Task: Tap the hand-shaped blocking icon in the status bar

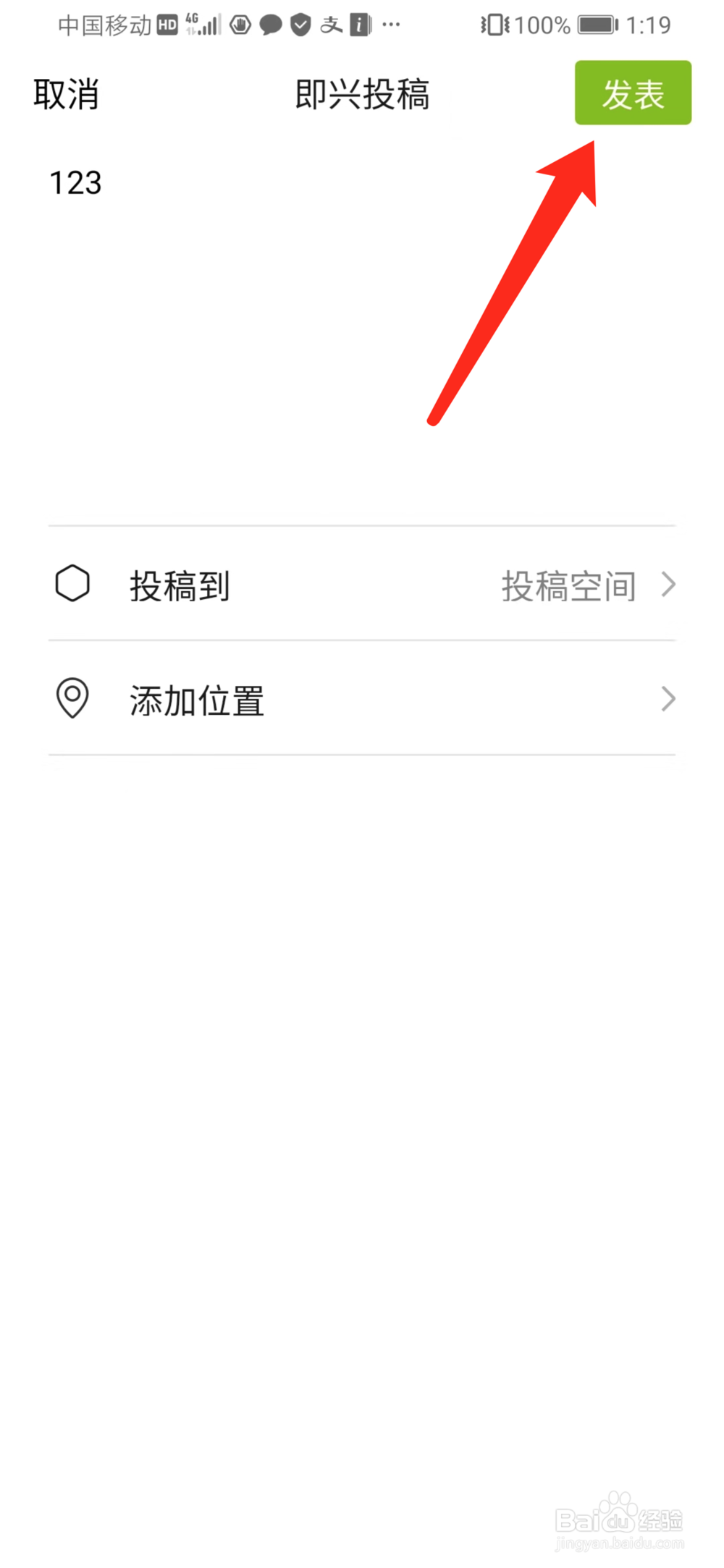Action: [238, 24]
